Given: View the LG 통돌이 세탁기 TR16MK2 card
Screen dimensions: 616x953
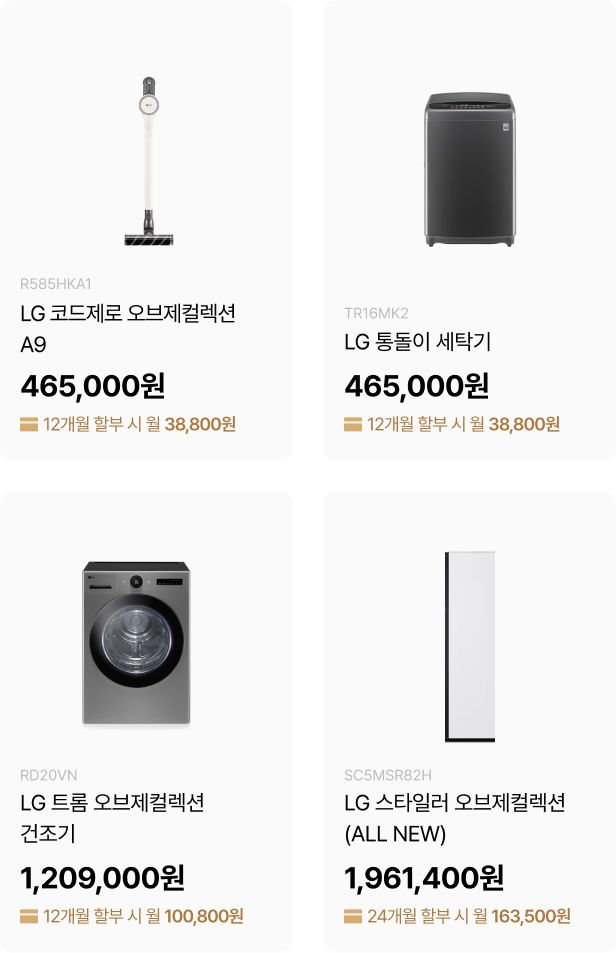Looking at the screenshot, I should tap(469, 230).
